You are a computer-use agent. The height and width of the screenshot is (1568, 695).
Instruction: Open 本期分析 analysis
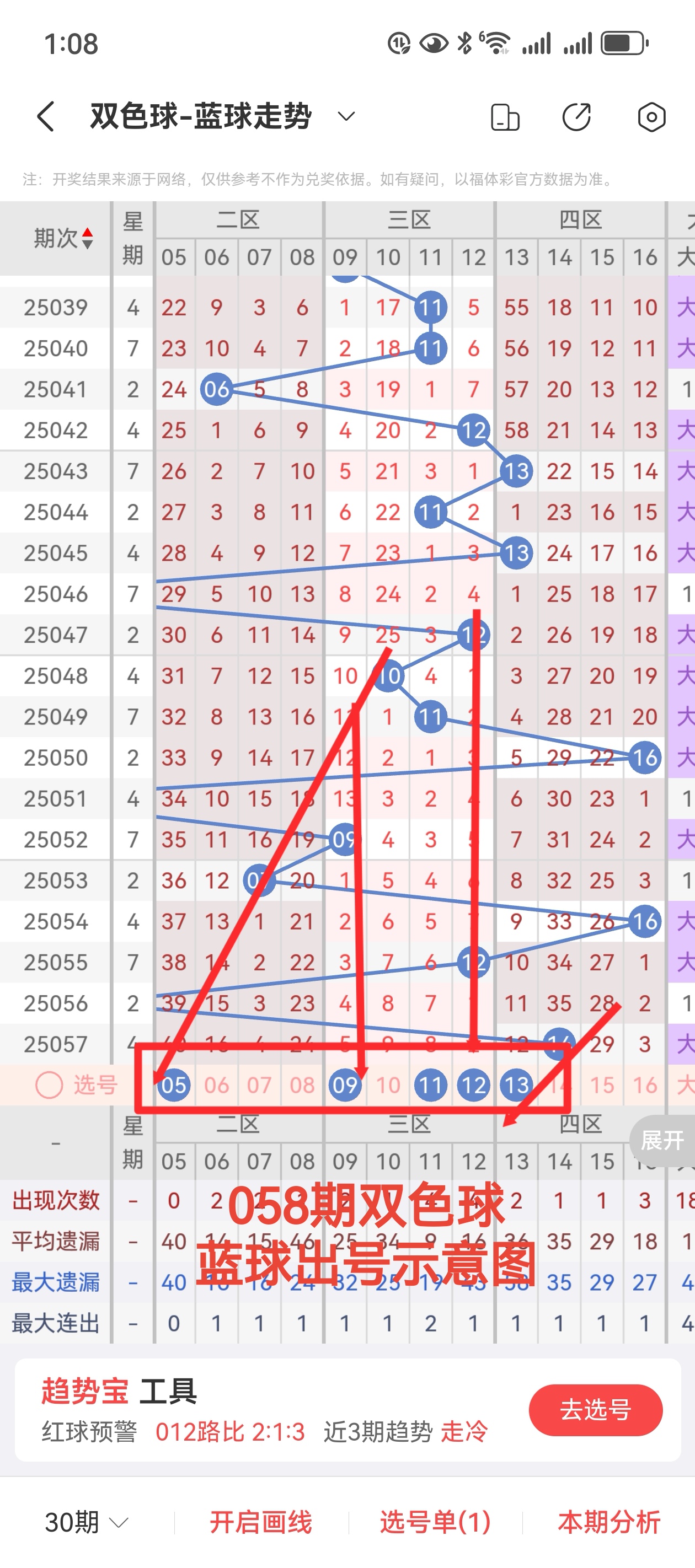point(608,1522)
